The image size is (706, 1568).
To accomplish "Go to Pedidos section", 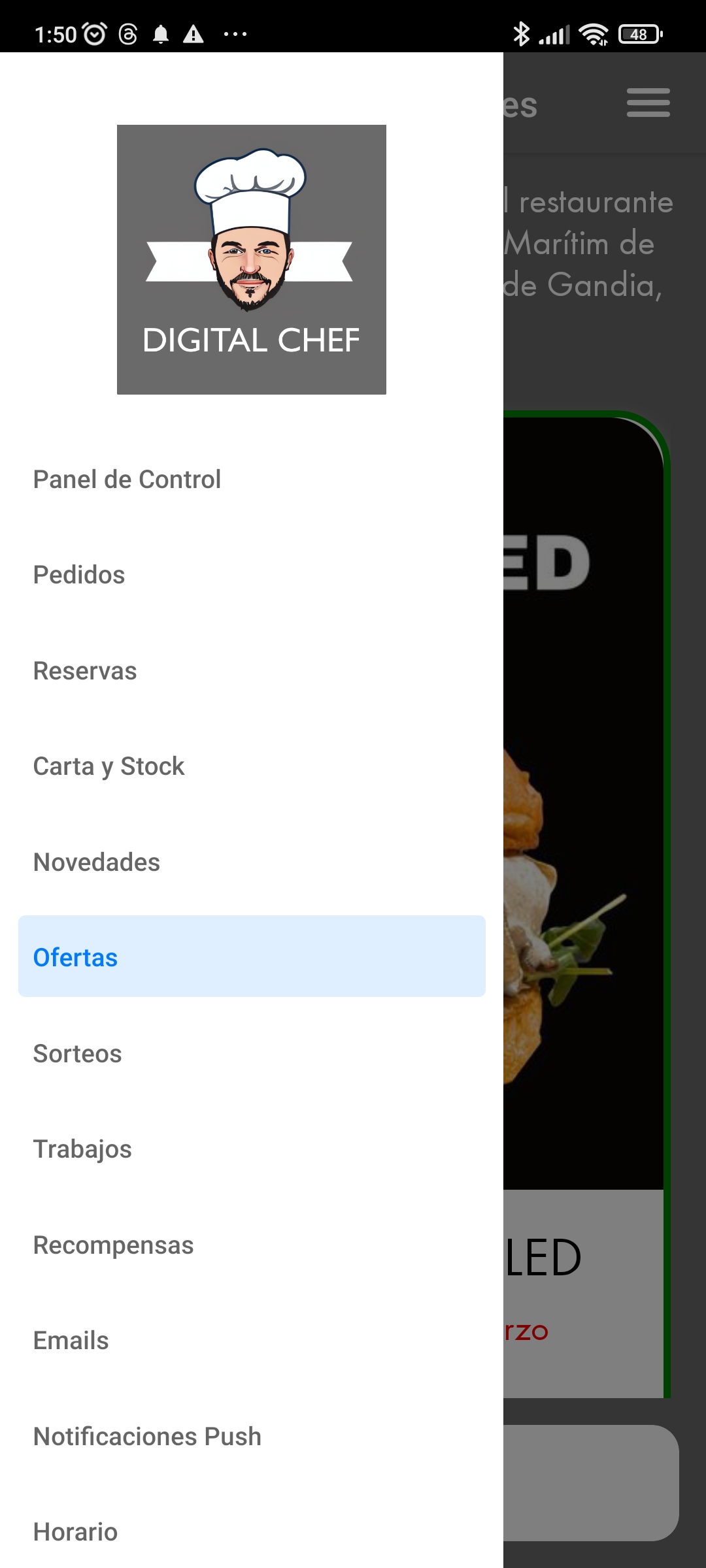I will click(79, 575).
